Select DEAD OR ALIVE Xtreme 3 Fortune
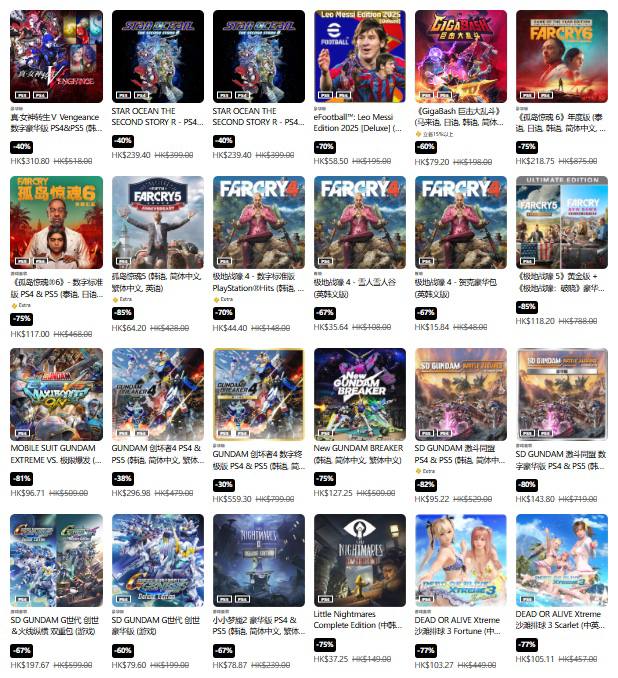Screen dimensions: 618x678 tap(461, 560)
